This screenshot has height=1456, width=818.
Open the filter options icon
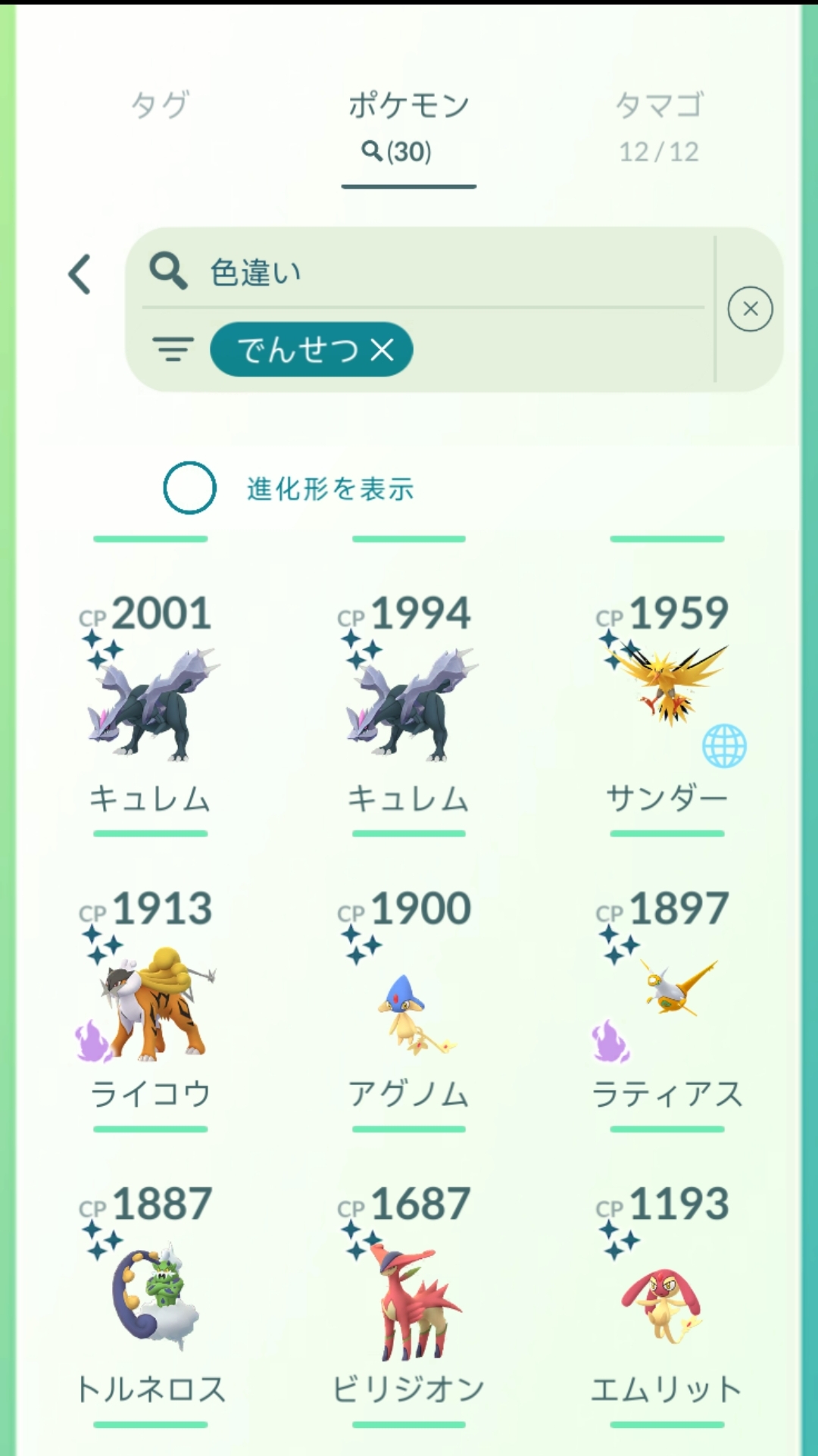pyautogui.click(x=173, y=350)
